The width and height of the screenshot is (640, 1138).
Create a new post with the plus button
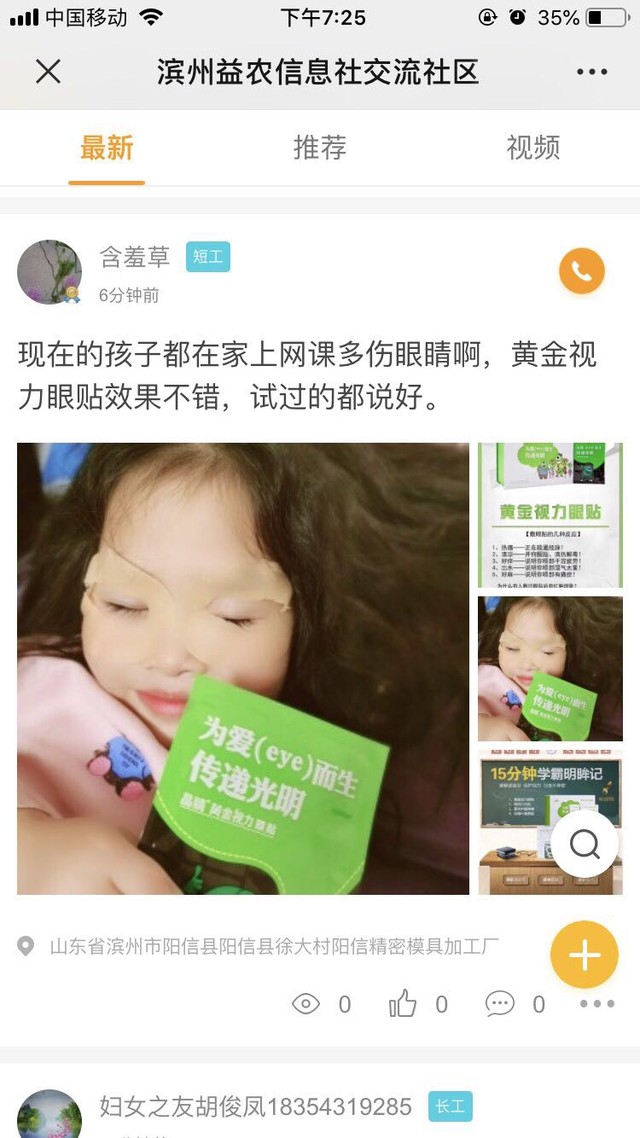(584, 955)
